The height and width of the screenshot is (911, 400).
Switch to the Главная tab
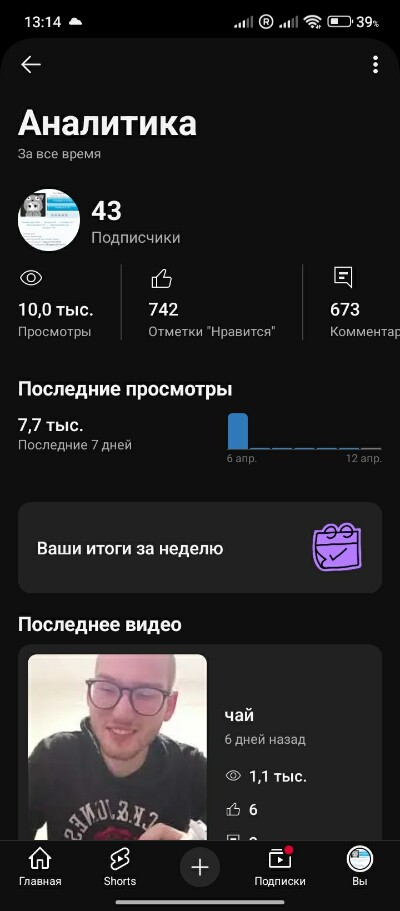tap(40, 866)
